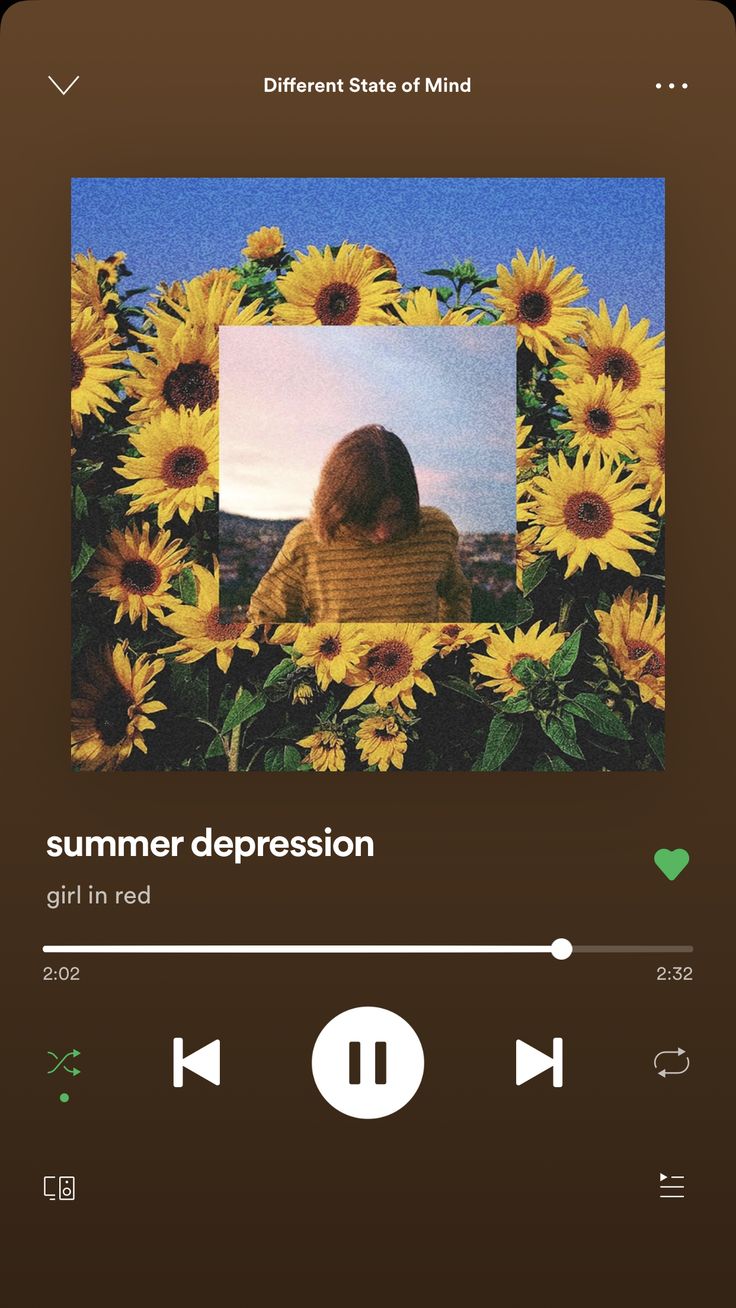Open the Different State of Mind playlist
Image resolution: width=736 pixels, height=1308 pixels.
[x=367, y=86]
